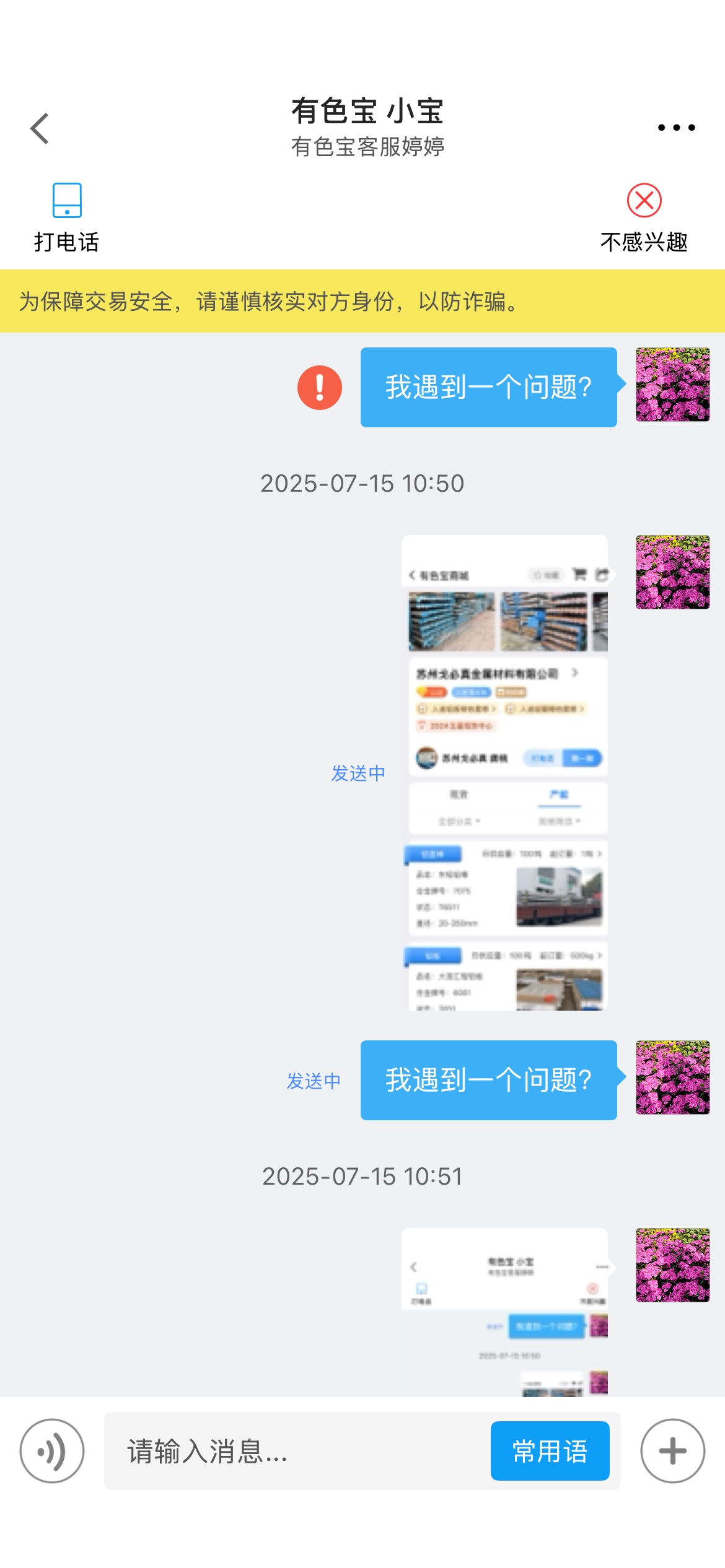Tap the red failed-message alert icon

[320, 388]
